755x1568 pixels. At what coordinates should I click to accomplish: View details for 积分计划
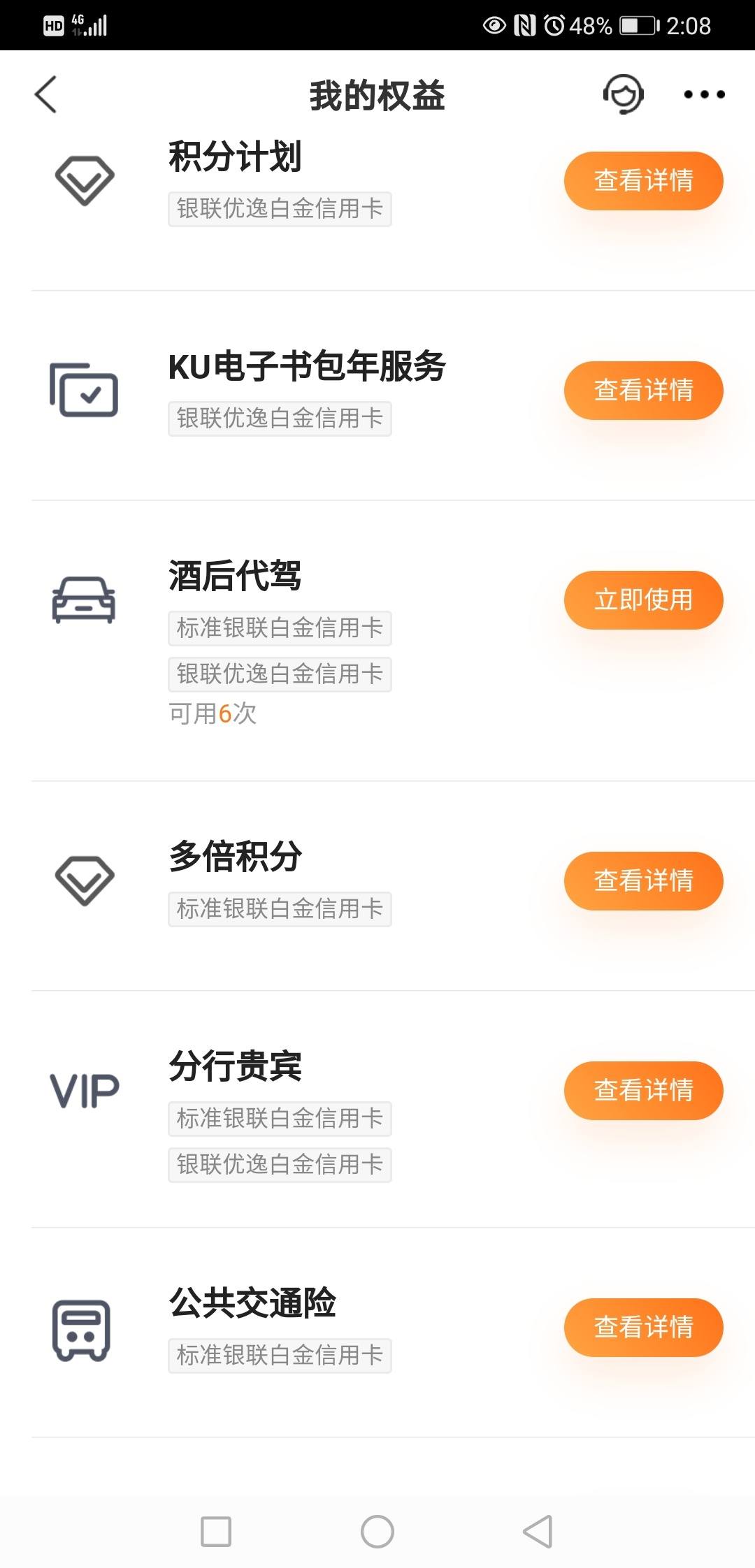[643, 181]
